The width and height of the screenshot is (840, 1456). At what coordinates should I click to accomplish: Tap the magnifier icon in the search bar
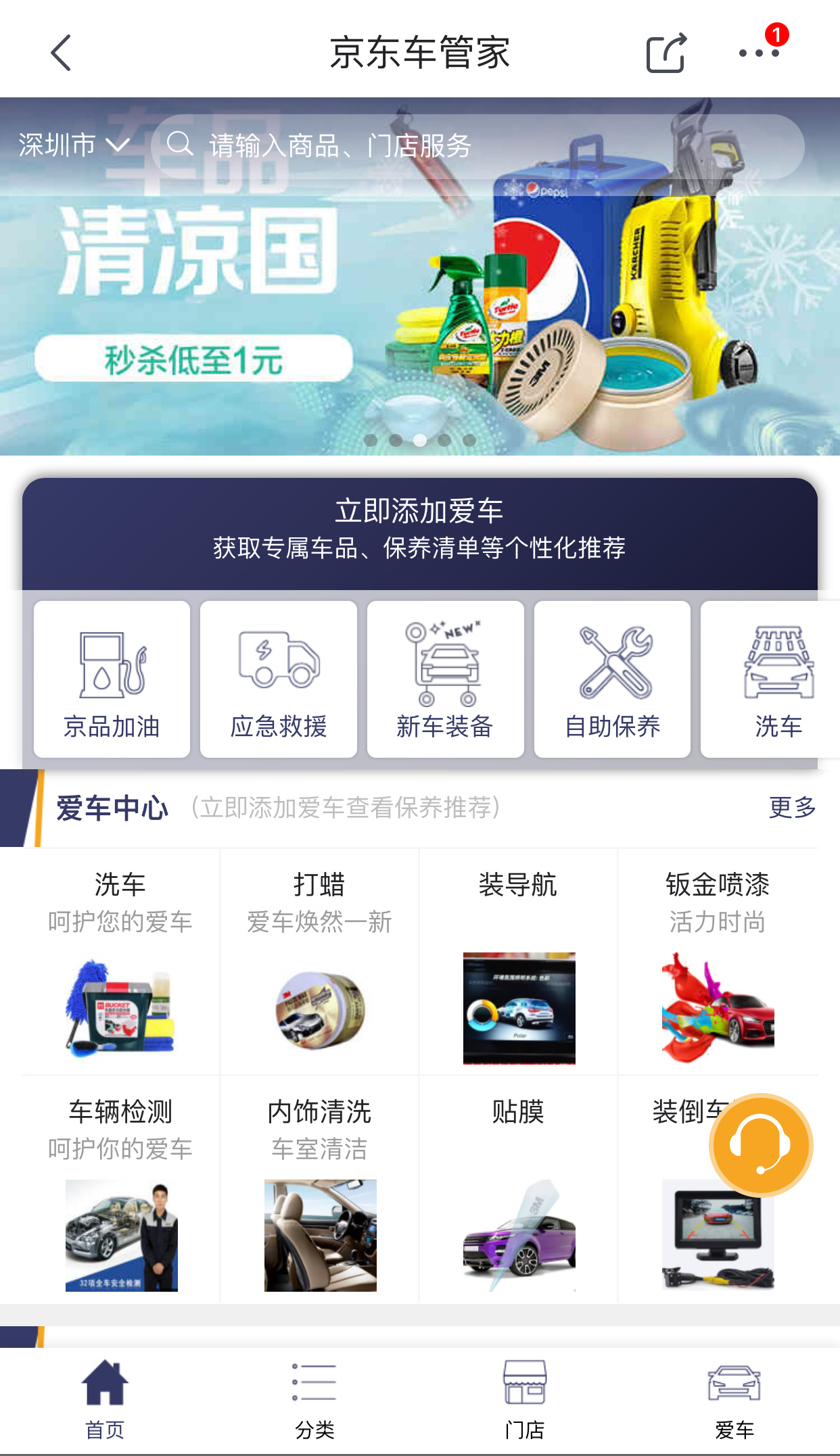pyautogui.click(x=180, y=144)
